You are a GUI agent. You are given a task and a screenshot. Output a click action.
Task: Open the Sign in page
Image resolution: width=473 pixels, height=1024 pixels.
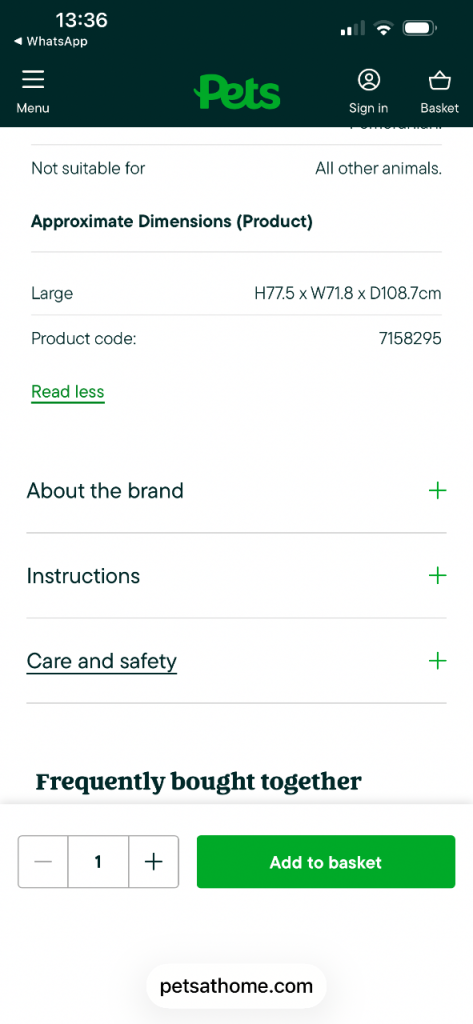tap(368, 91)
